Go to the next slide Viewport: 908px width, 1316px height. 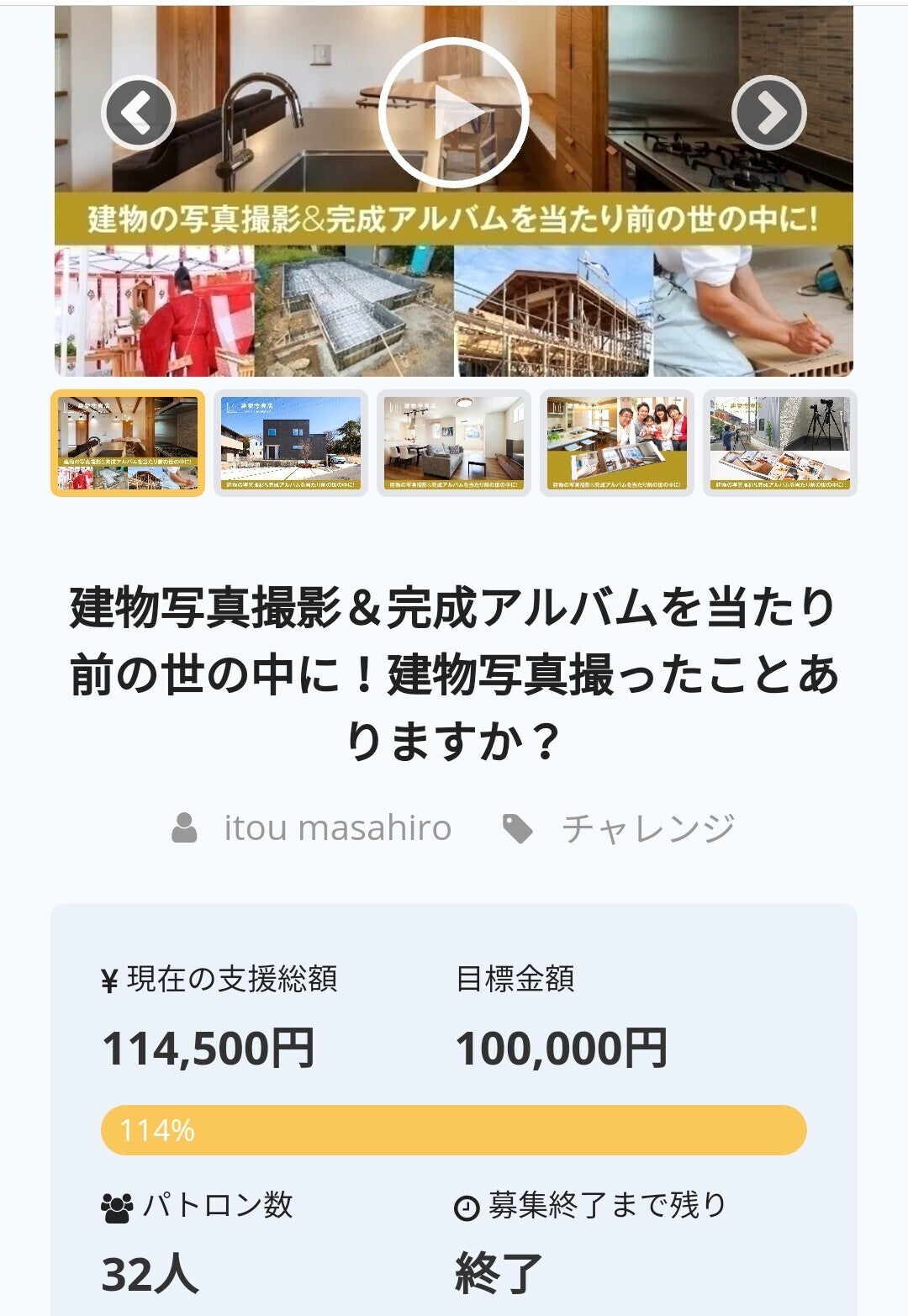click(x=768, y=113)
